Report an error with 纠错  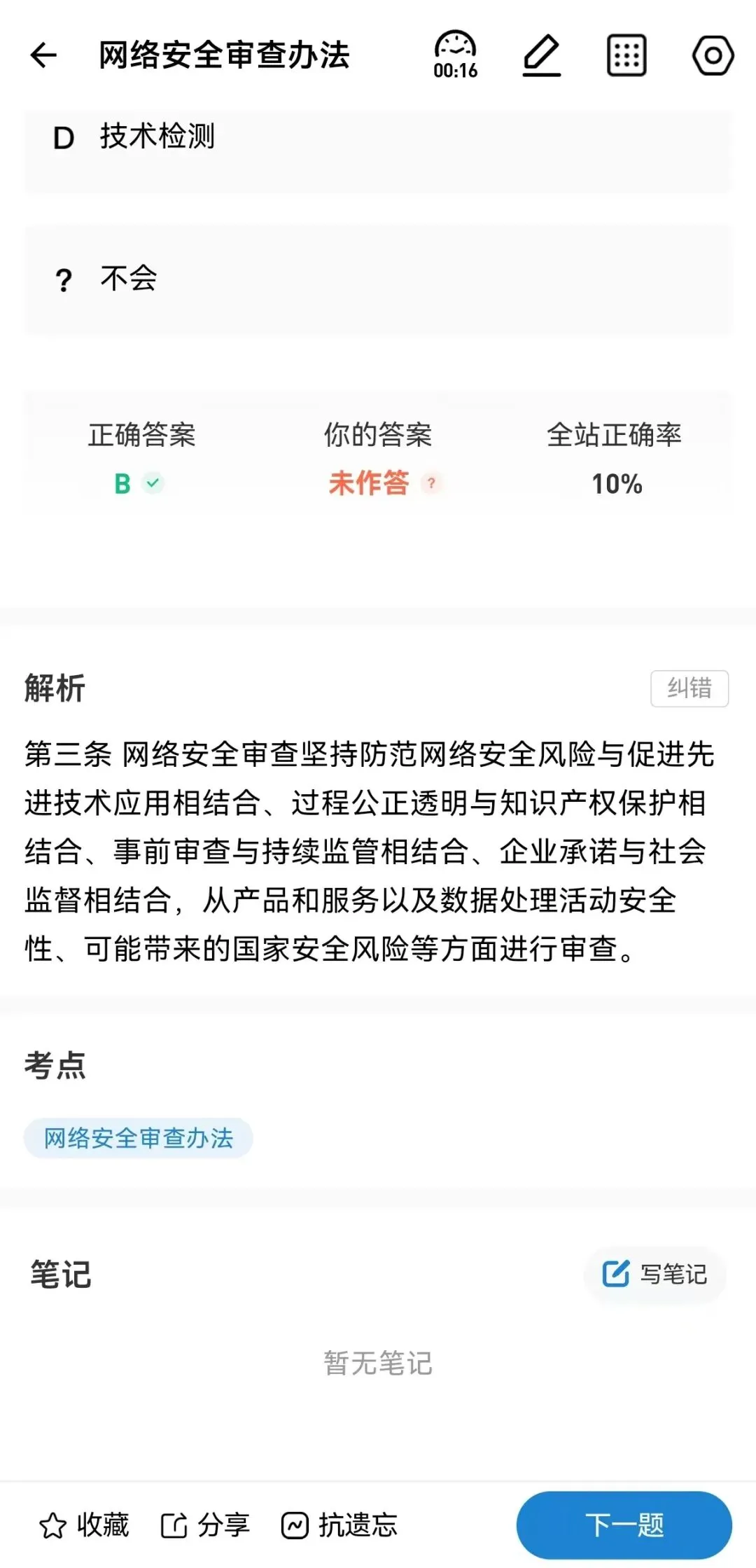pyautogui.click(x=689, y=688)
